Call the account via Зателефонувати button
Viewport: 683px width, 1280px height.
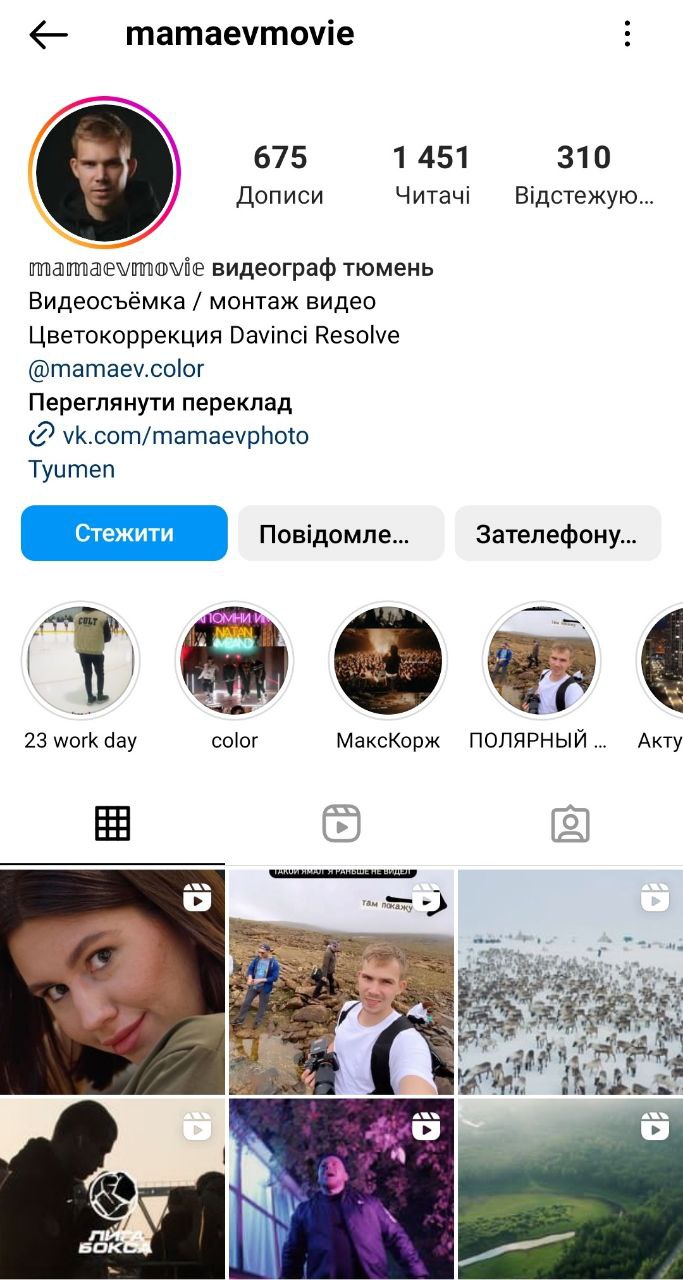click(x=557, y=533)
